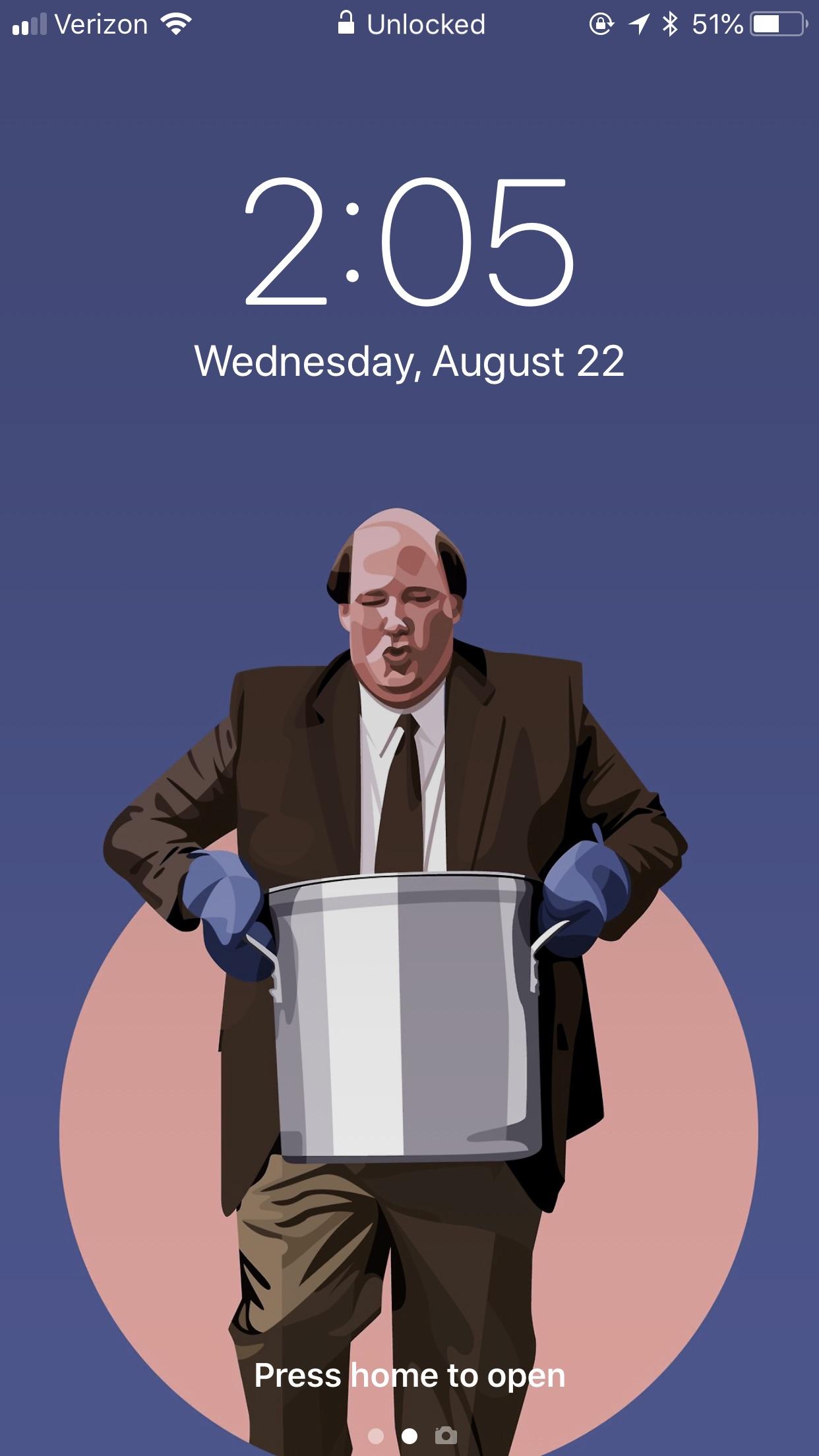Tap the padlock icon next to Unlocked
The height and width of the screenshot is (1456, 819).
coord(346,24)
